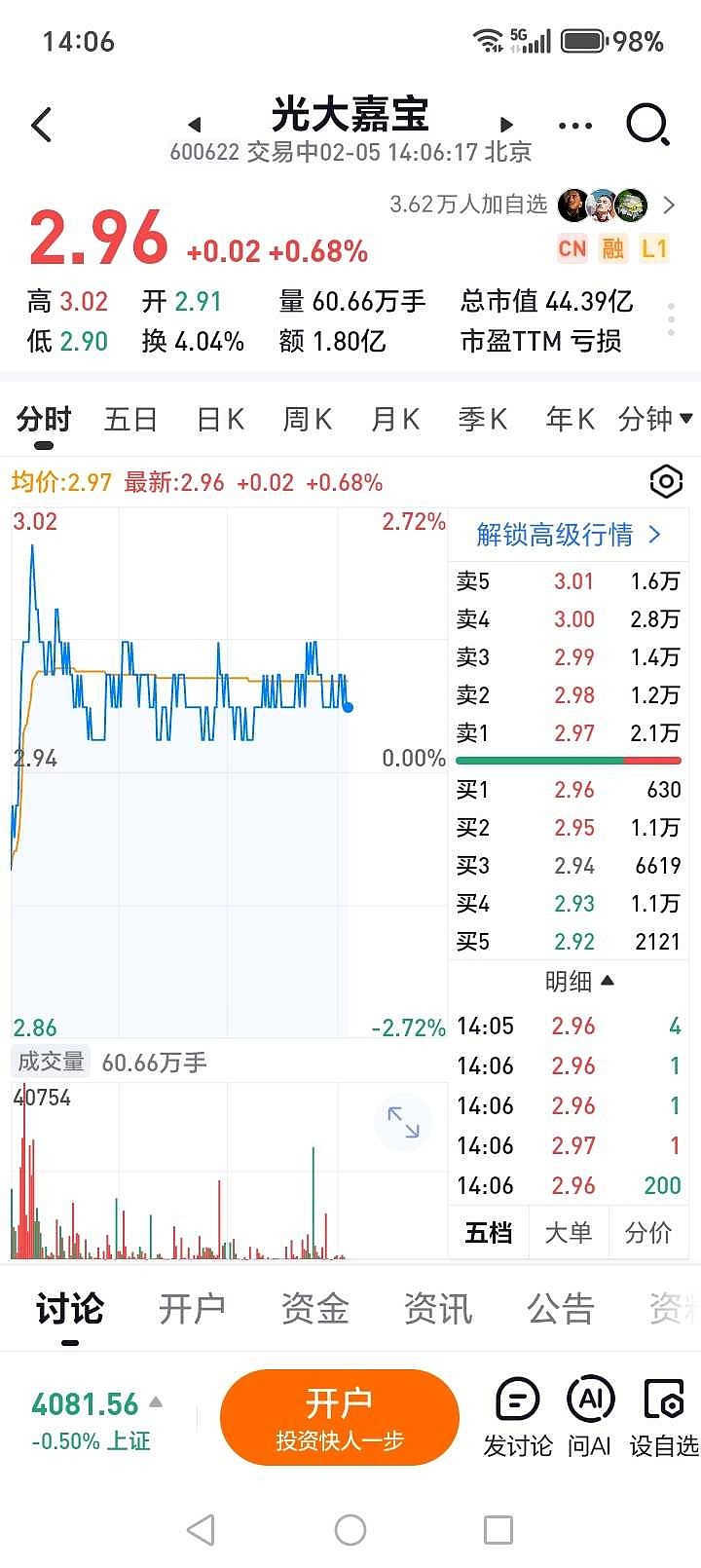
Task: Tap the green-red buy/sell ratio bar
Action: [569, 760]
